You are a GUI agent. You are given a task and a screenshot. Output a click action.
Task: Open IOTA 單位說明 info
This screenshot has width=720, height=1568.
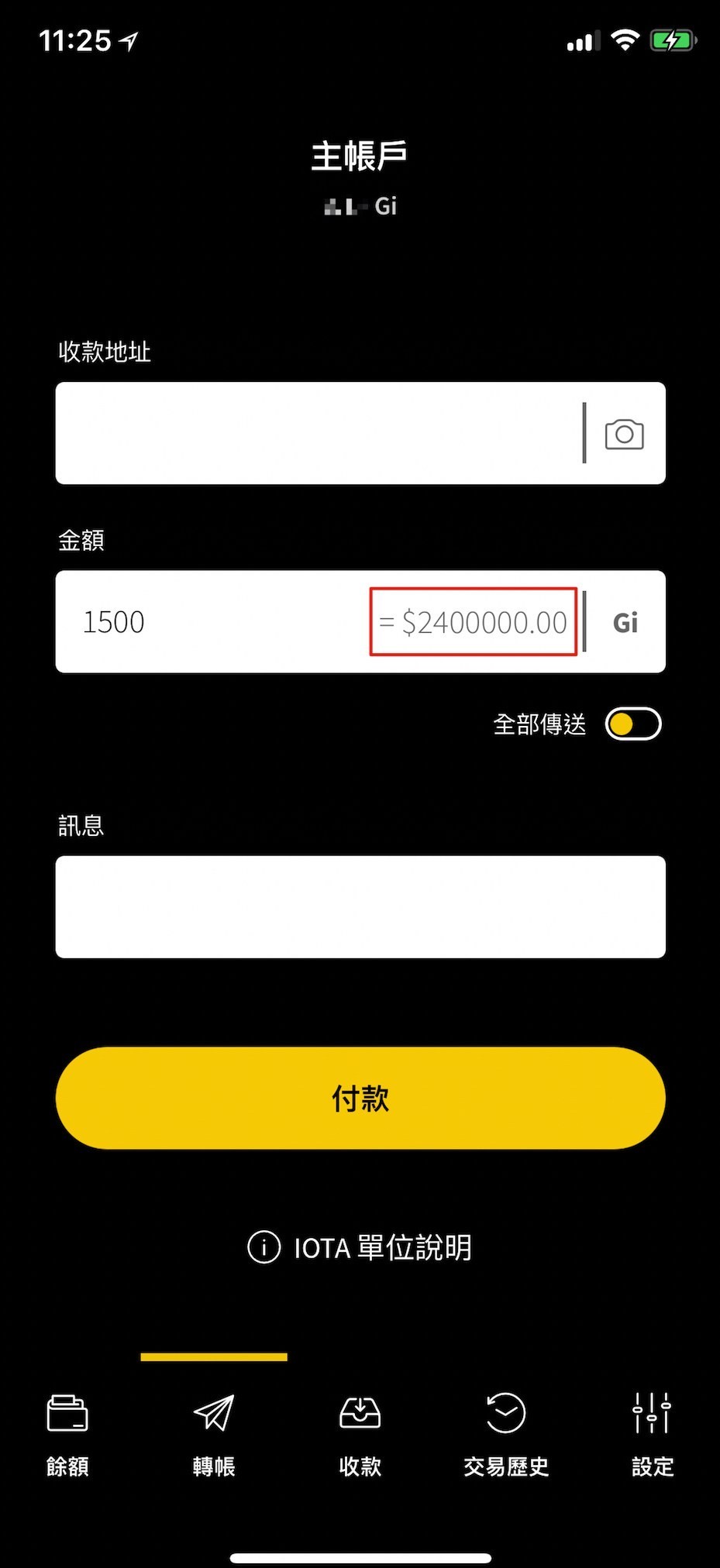(360, 1247)
